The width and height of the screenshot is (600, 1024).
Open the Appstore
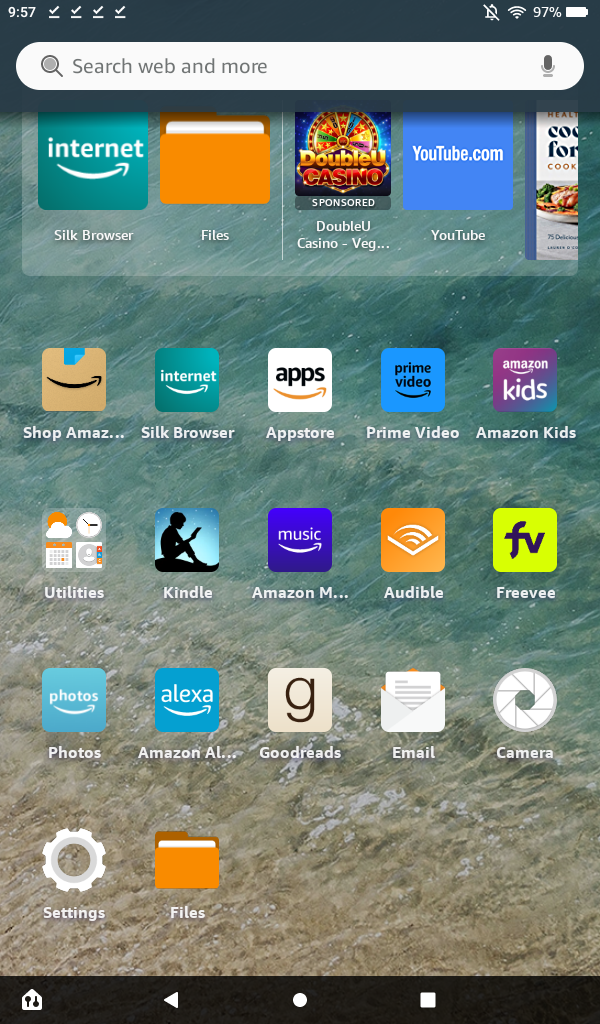(x=300, y=380)
